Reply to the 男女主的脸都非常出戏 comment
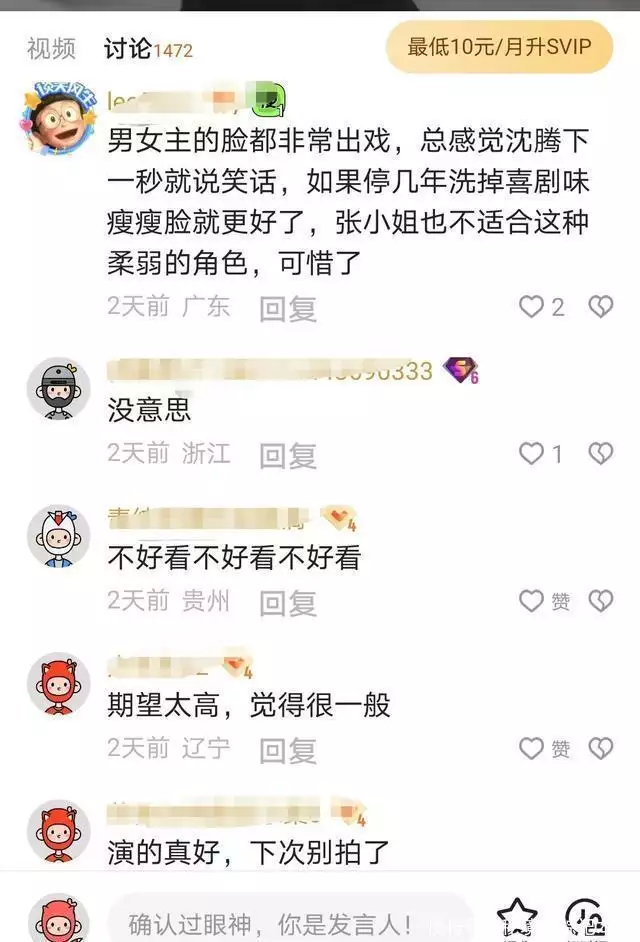This screenshot has height=942, width=640. pos(288,308)
